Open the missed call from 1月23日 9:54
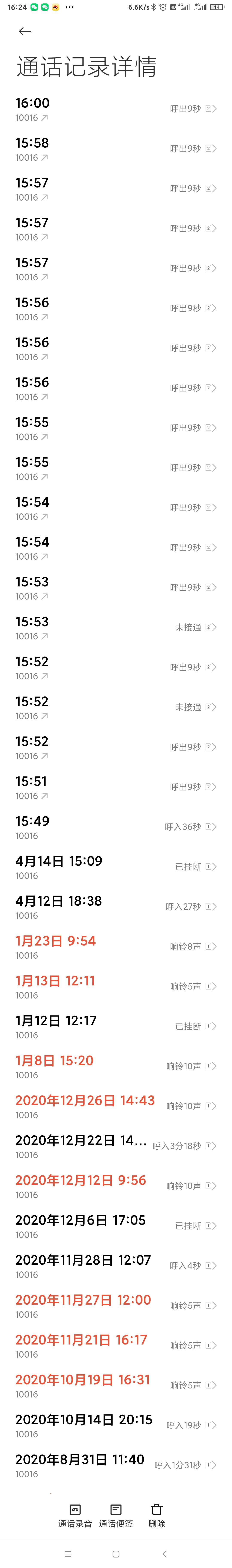Image resolution: width=232 pixels, height=1568 pixels. [116, 947]
